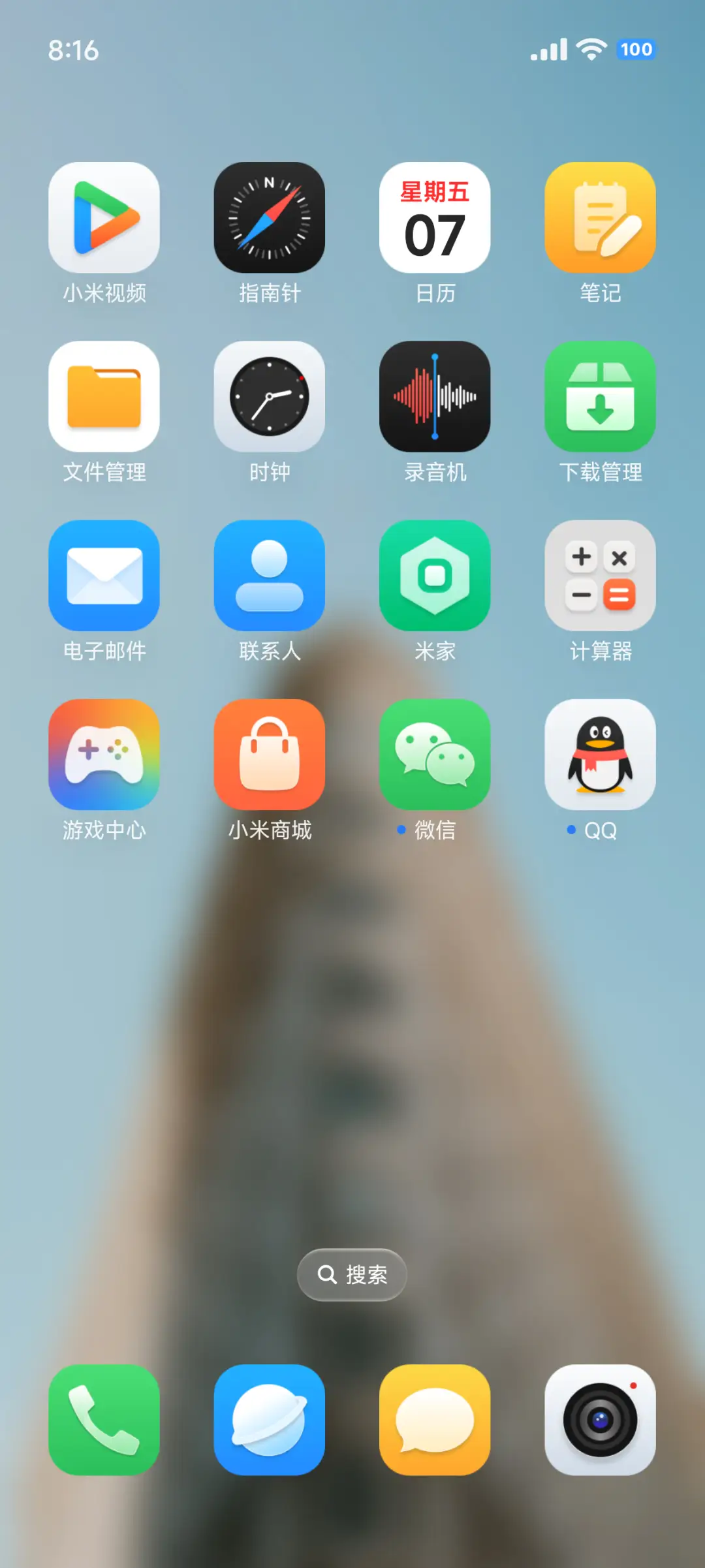The image size is (705, 1568).
Task: Launch 文件管理 file manager
Action: [104, 397]
